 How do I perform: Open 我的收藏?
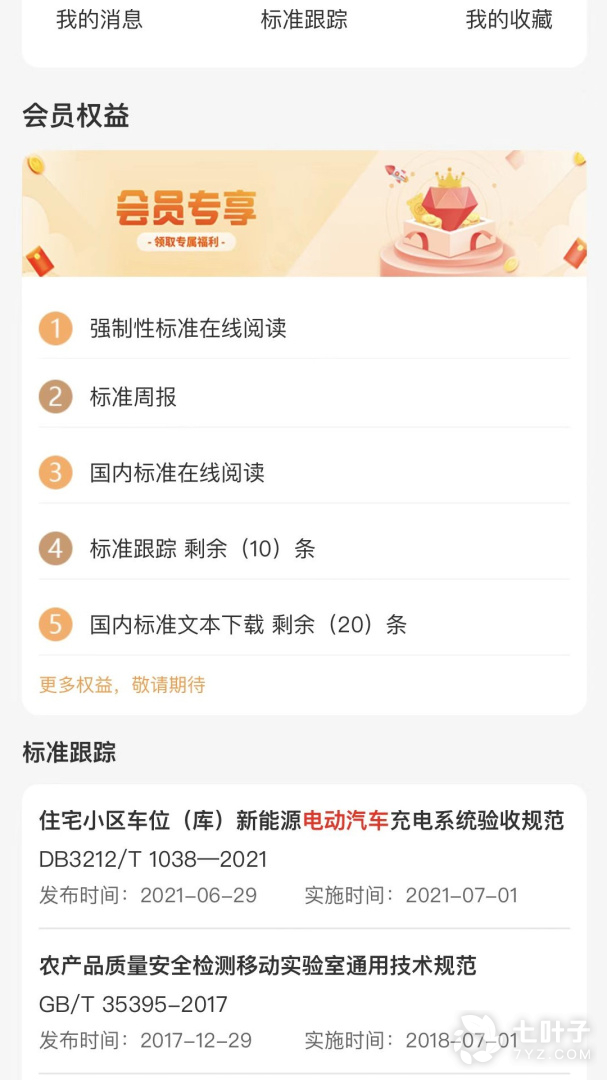(509, 20)
